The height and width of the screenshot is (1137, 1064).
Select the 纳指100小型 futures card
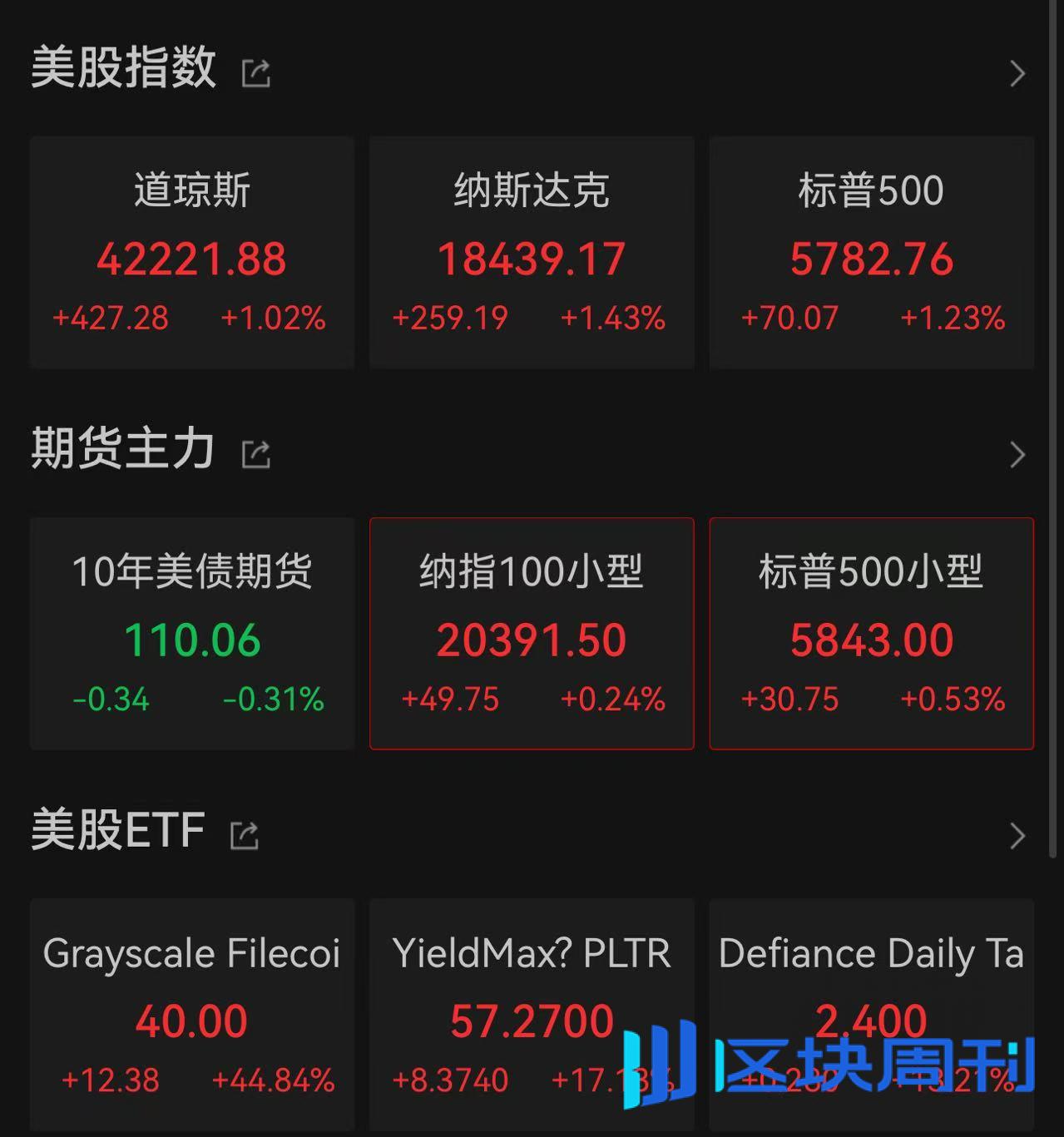tap(532, 635)
